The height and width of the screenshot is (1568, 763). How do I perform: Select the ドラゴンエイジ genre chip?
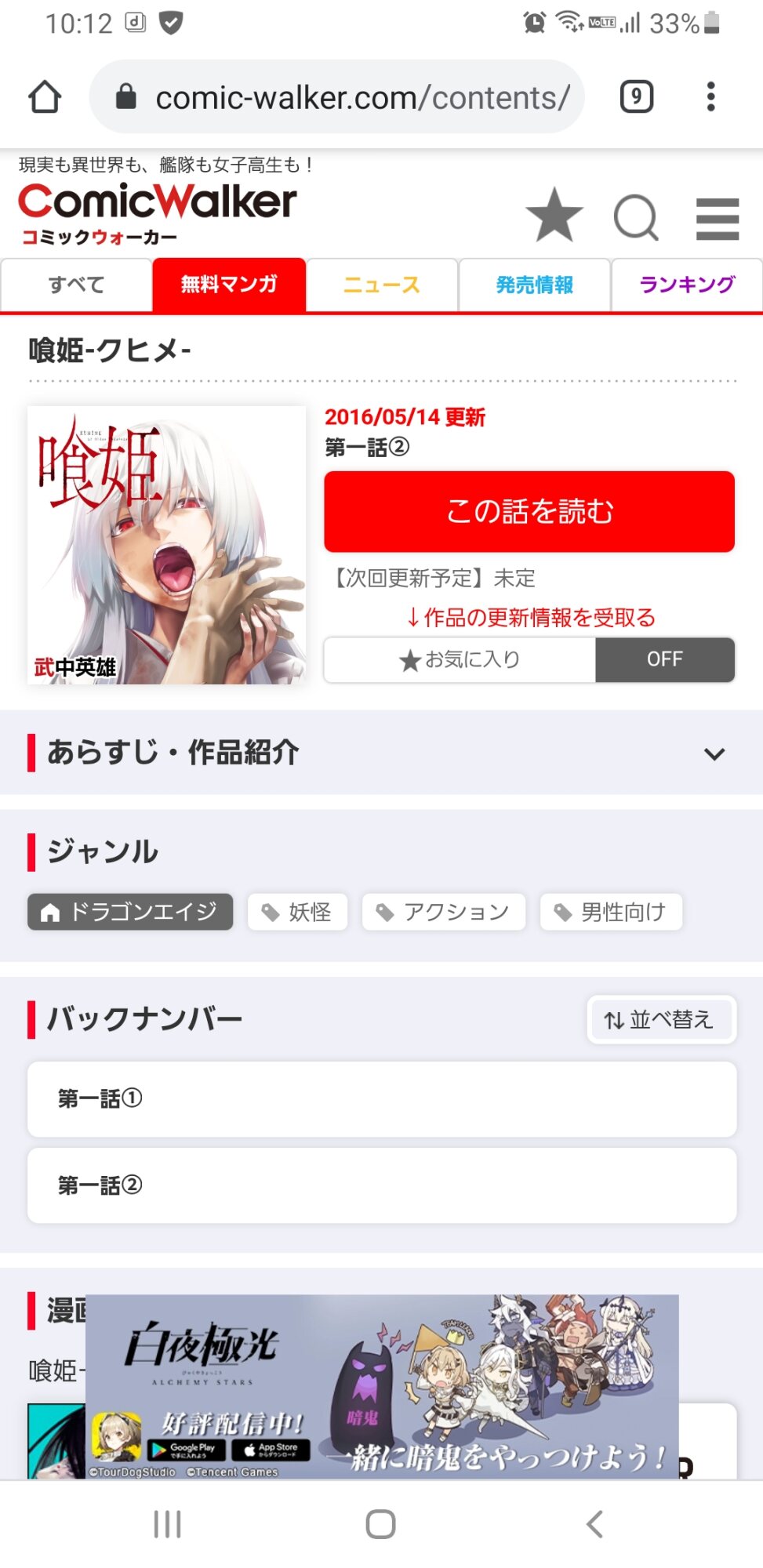130,912
